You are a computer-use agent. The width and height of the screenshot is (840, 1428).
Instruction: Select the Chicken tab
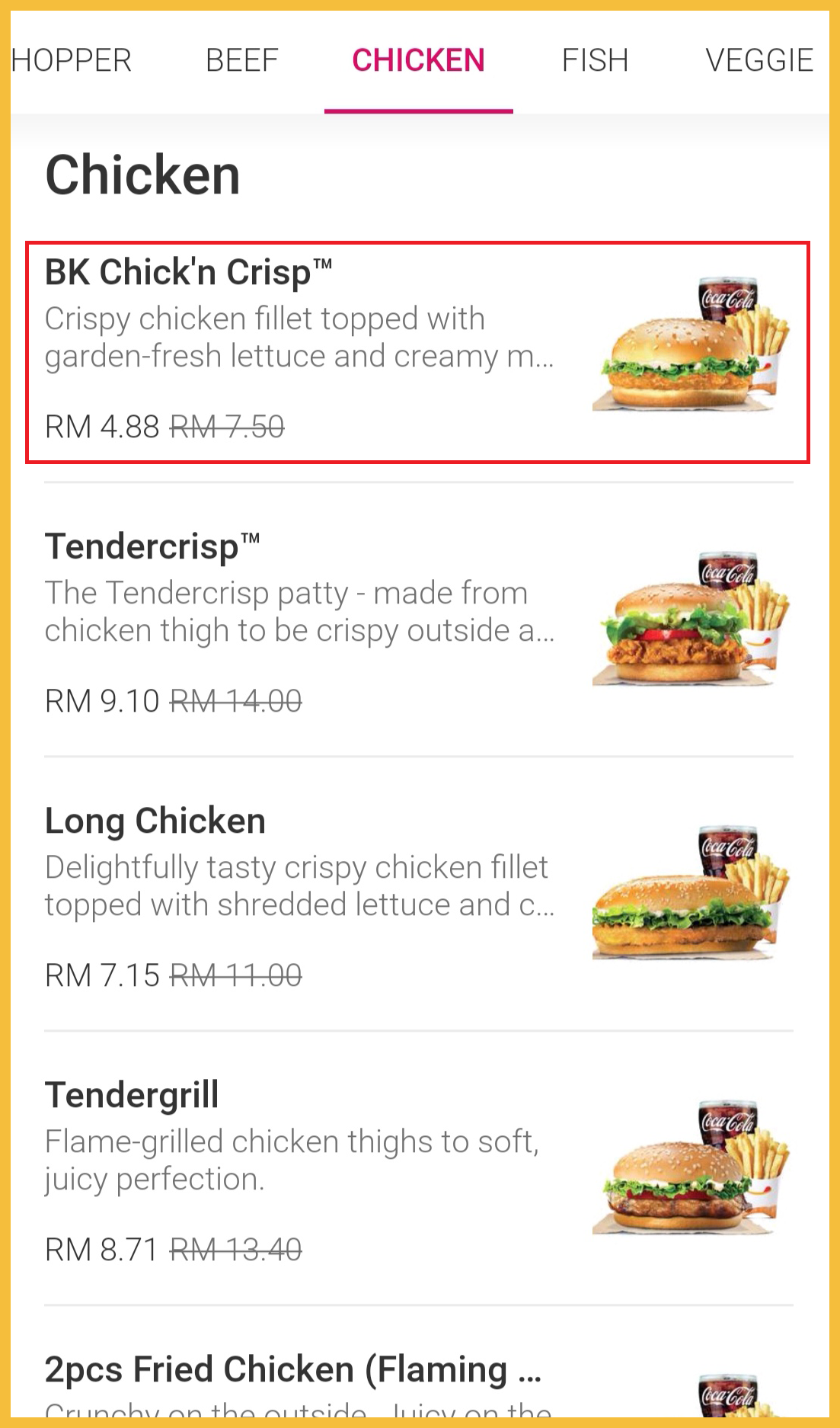(418, 60)
